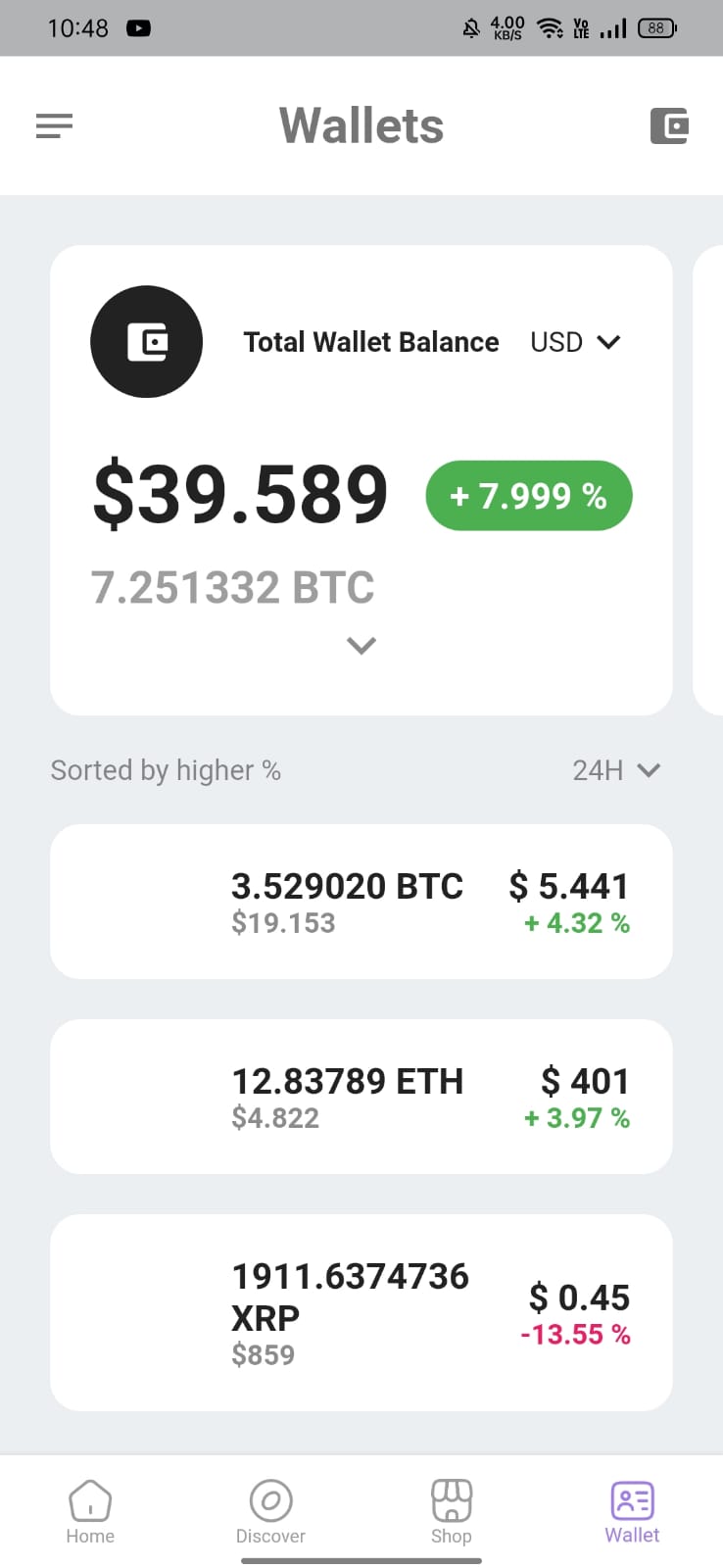
Task: Select the Wallet tab
Action: pyautogui.click(x=632, y=1511)
